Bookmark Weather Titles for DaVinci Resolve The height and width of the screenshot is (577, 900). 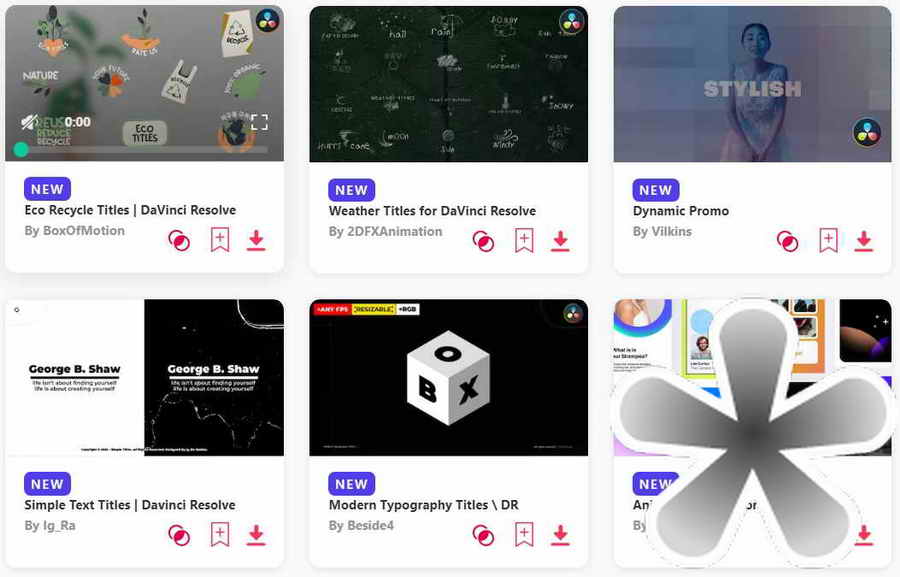tap(524, 240)
